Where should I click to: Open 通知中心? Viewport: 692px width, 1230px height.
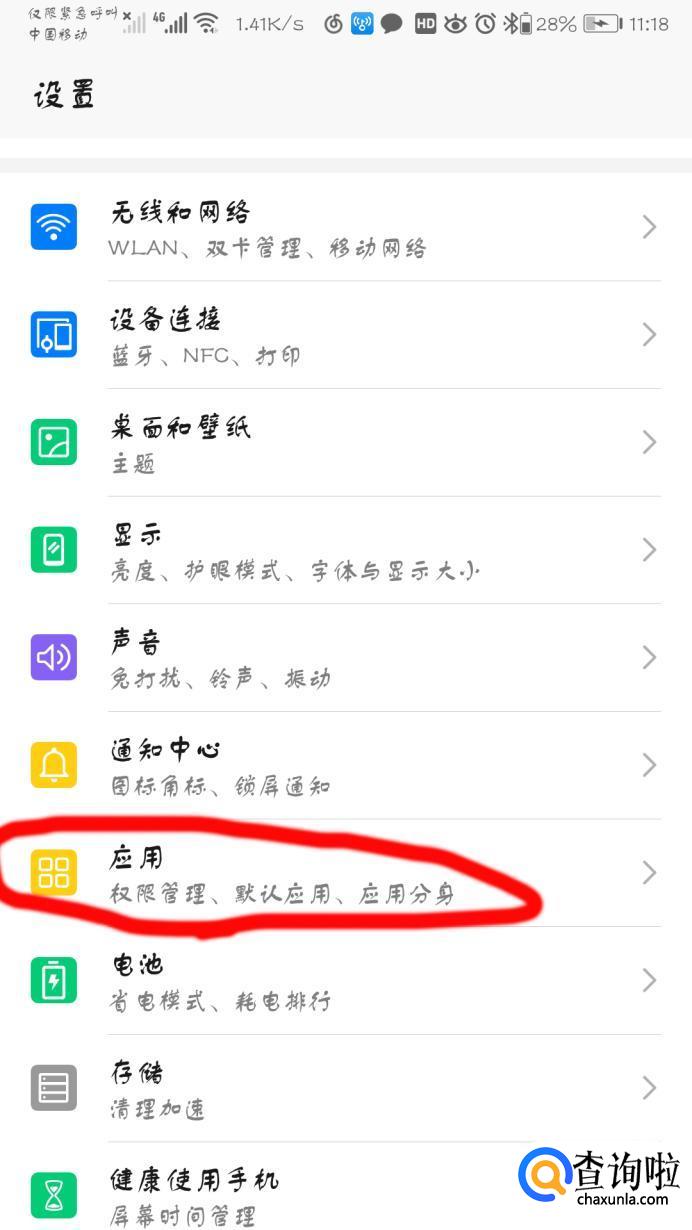pyautogui.click(x=346, y=766)
